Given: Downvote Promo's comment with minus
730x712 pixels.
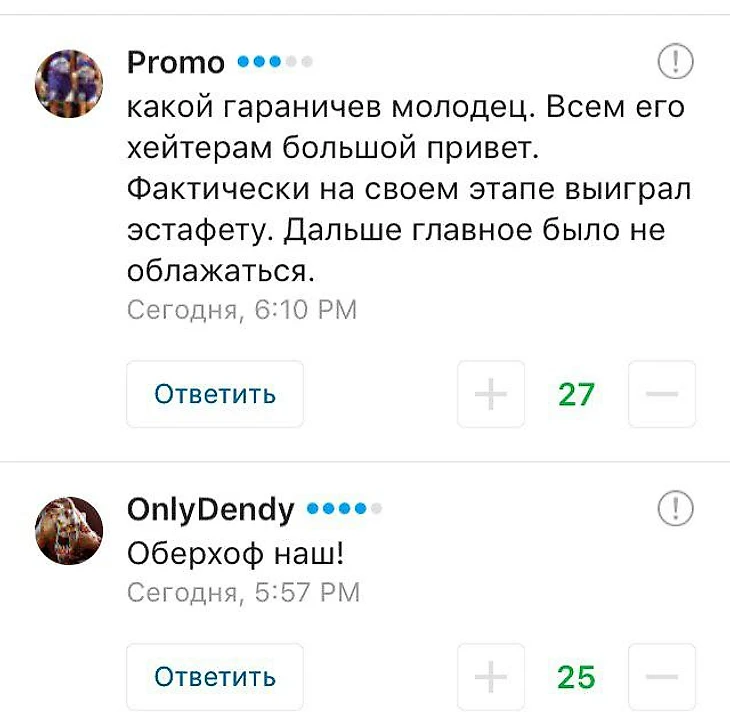Looking at the screenshot, I should point(661,394).
